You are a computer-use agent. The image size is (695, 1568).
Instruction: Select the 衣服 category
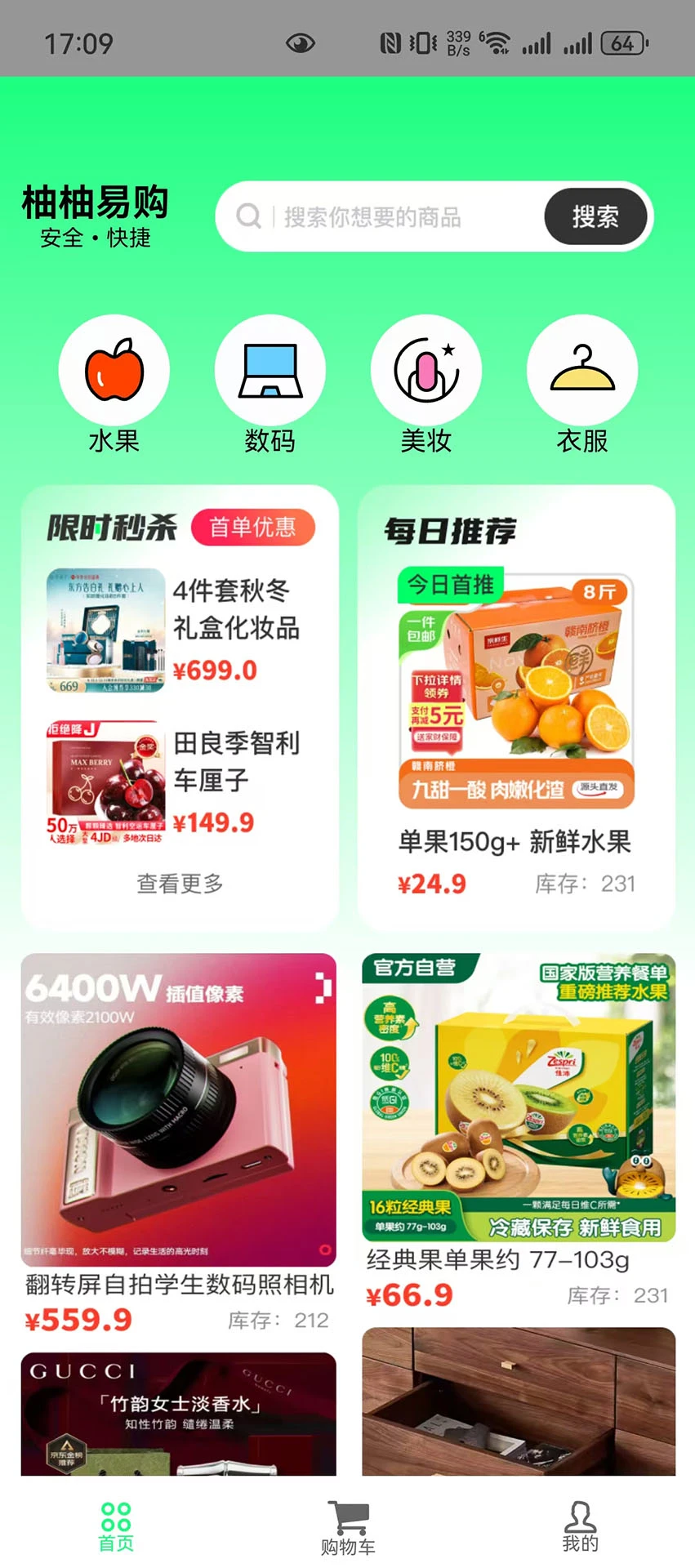pos(582,384)
